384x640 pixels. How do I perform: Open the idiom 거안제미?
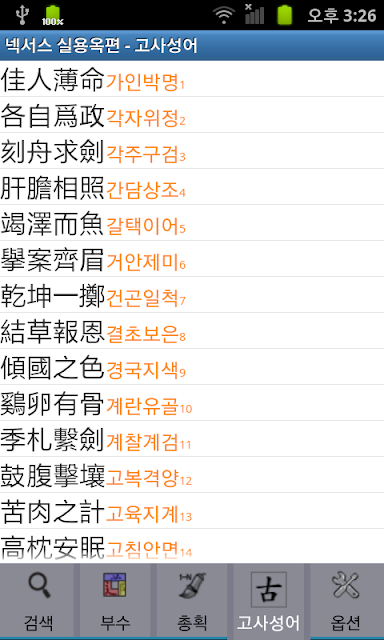click(192, 259)
